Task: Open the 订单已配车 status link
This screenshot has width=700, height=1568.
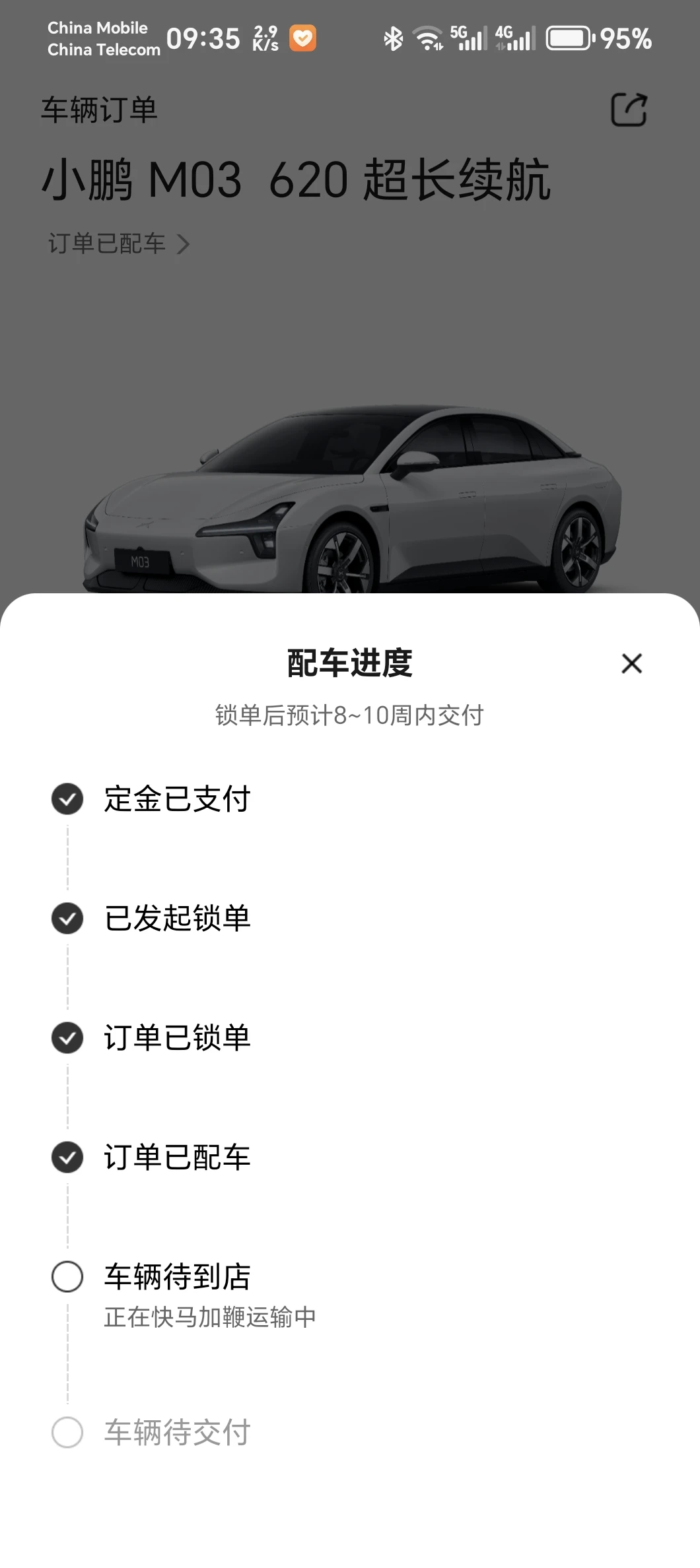Action: coord(119,244)
